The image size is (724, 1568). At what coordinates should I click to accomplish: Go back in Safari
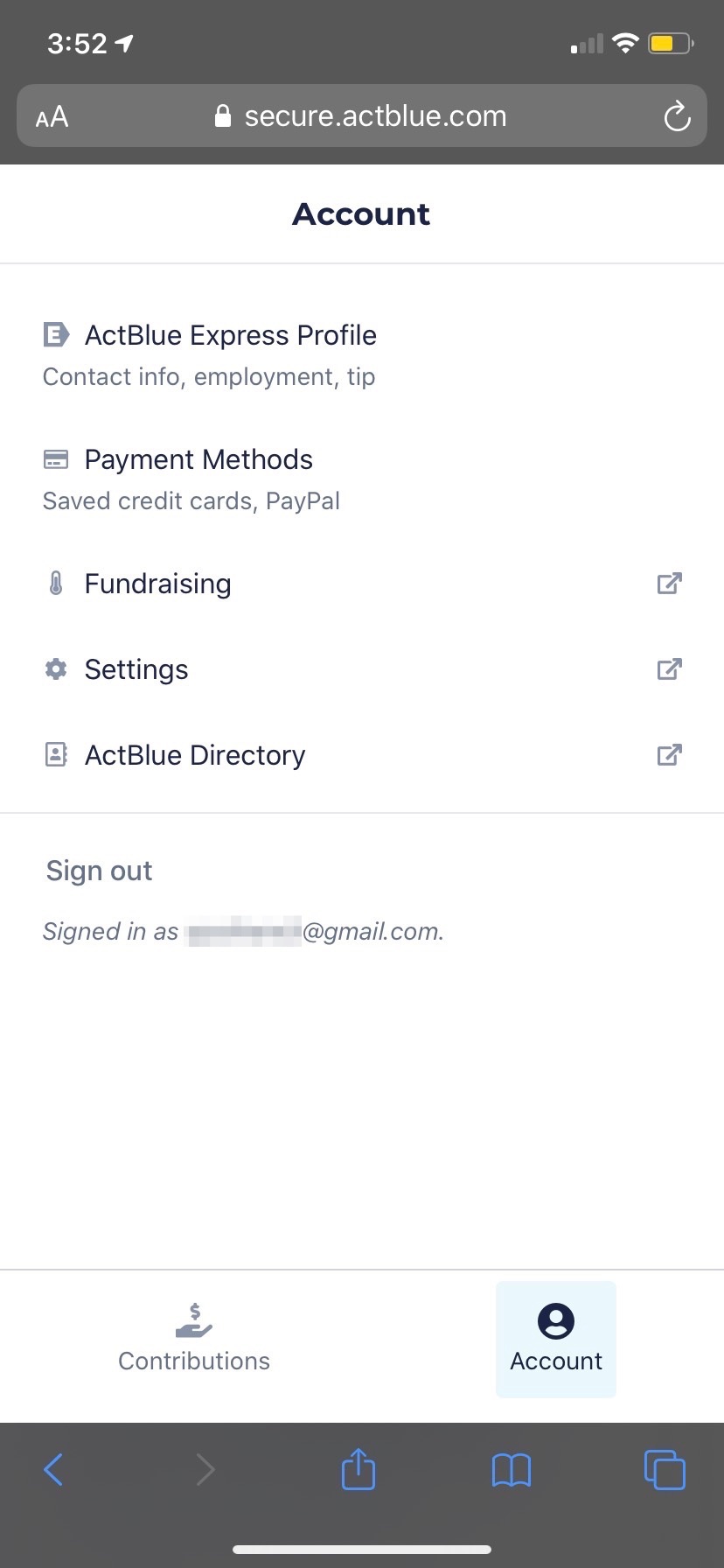tap(53, 1469)
